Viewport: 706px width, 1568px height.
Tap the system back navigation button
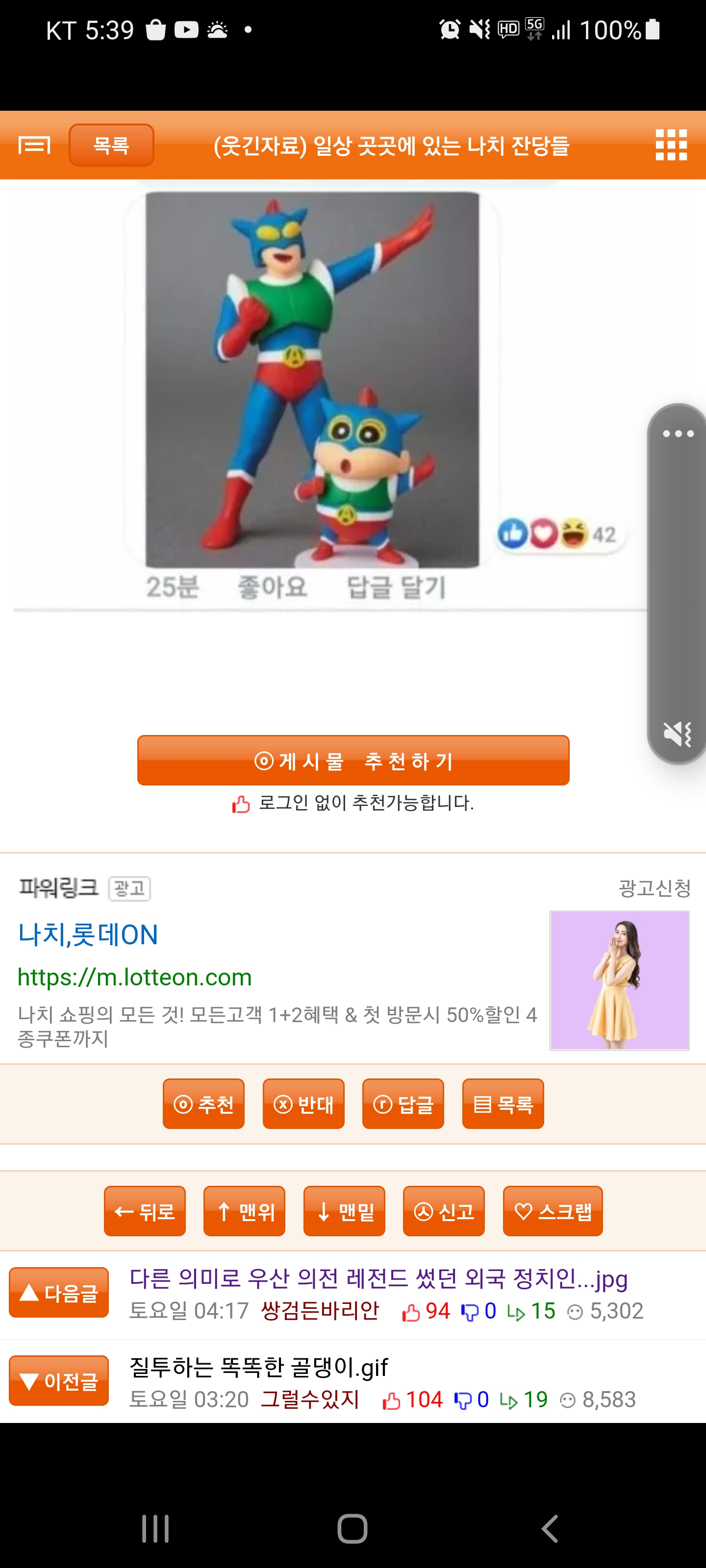550,1528
